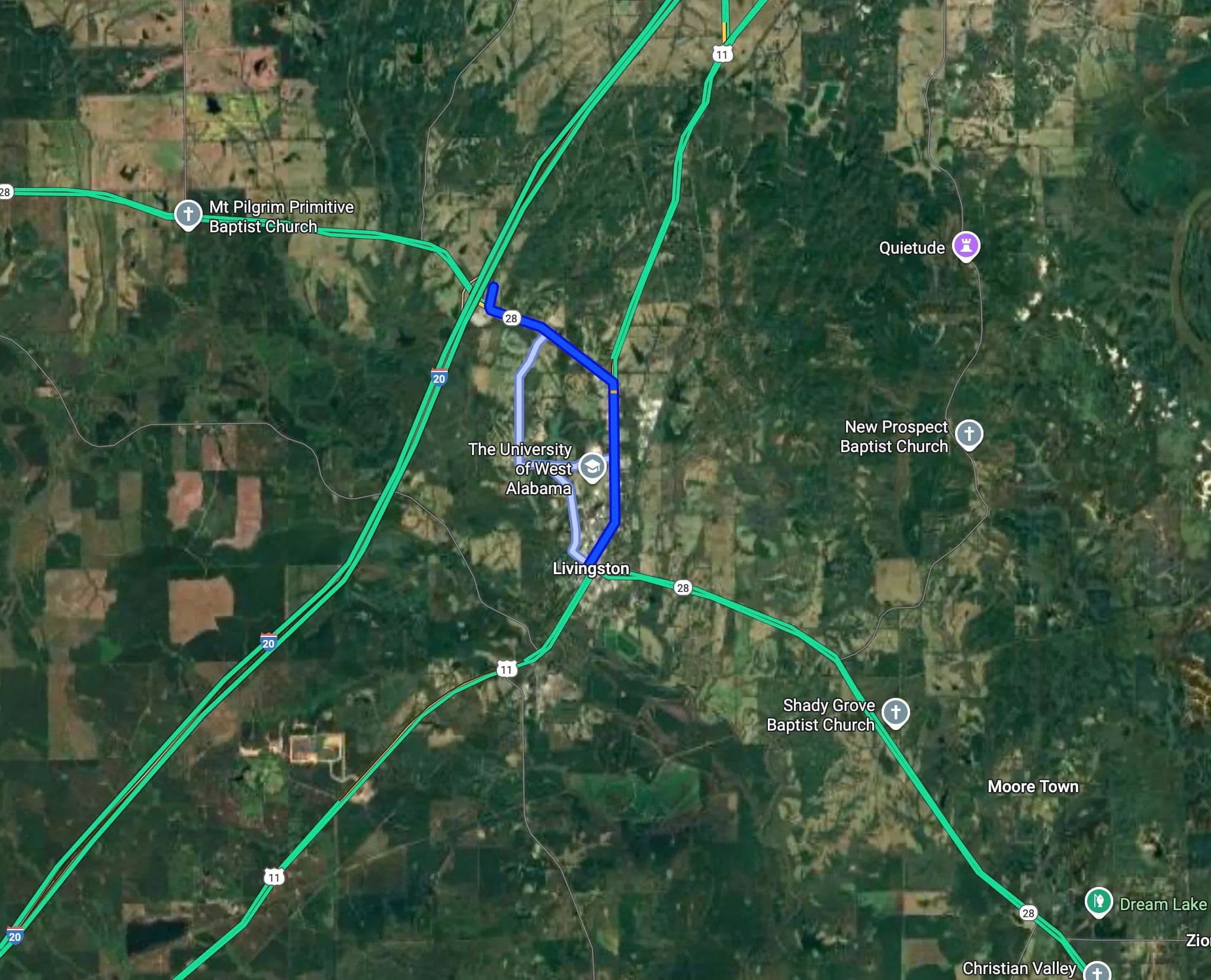Image resolution: width=1211 pixels, height=980 pixels.
Task: Tap The University of West Alabama marker
Action: tap(591, 467)
